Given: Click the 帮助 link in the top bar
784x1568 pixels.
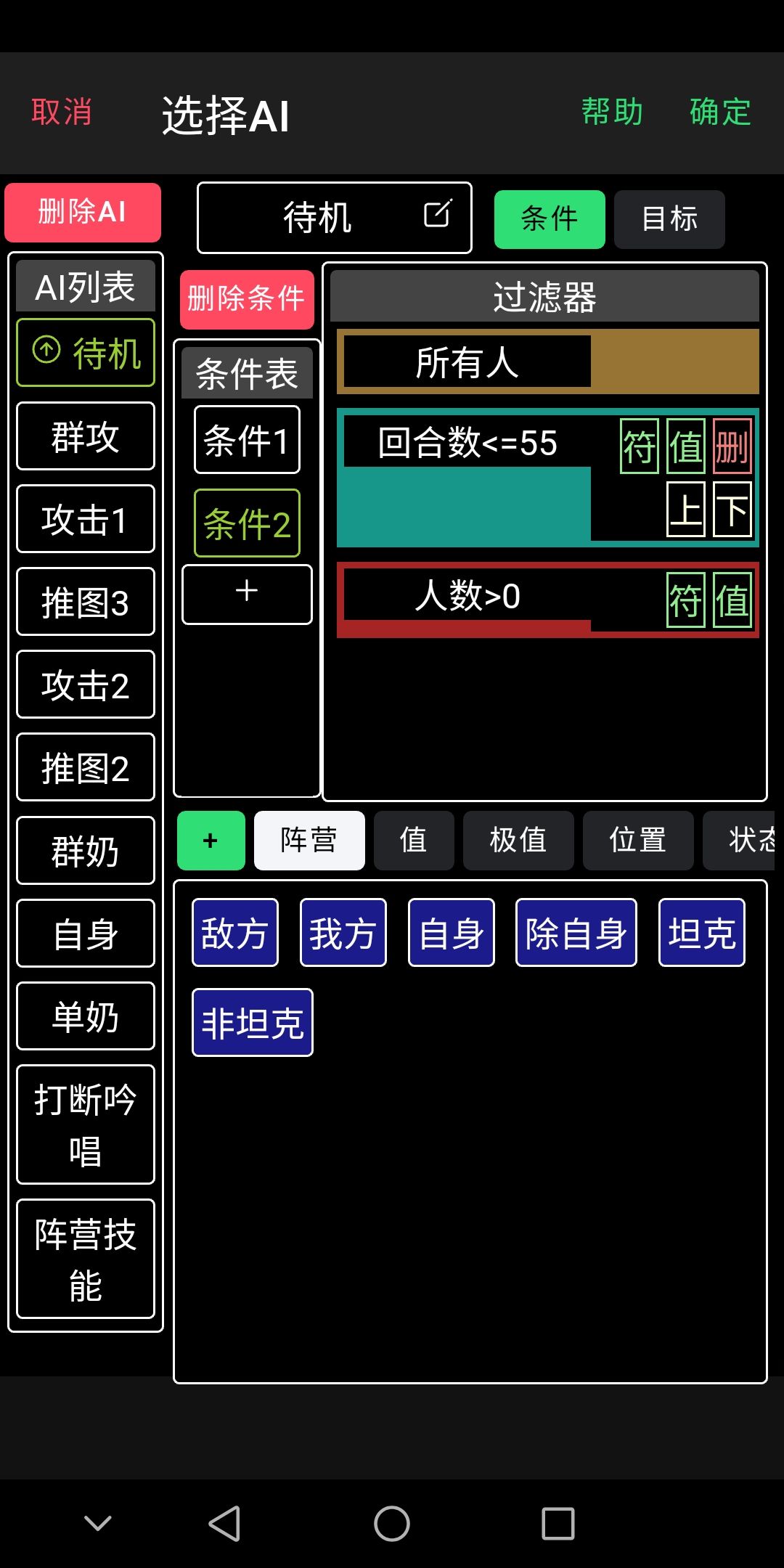Looking at the screenshot, I should [x=612, y=111].
